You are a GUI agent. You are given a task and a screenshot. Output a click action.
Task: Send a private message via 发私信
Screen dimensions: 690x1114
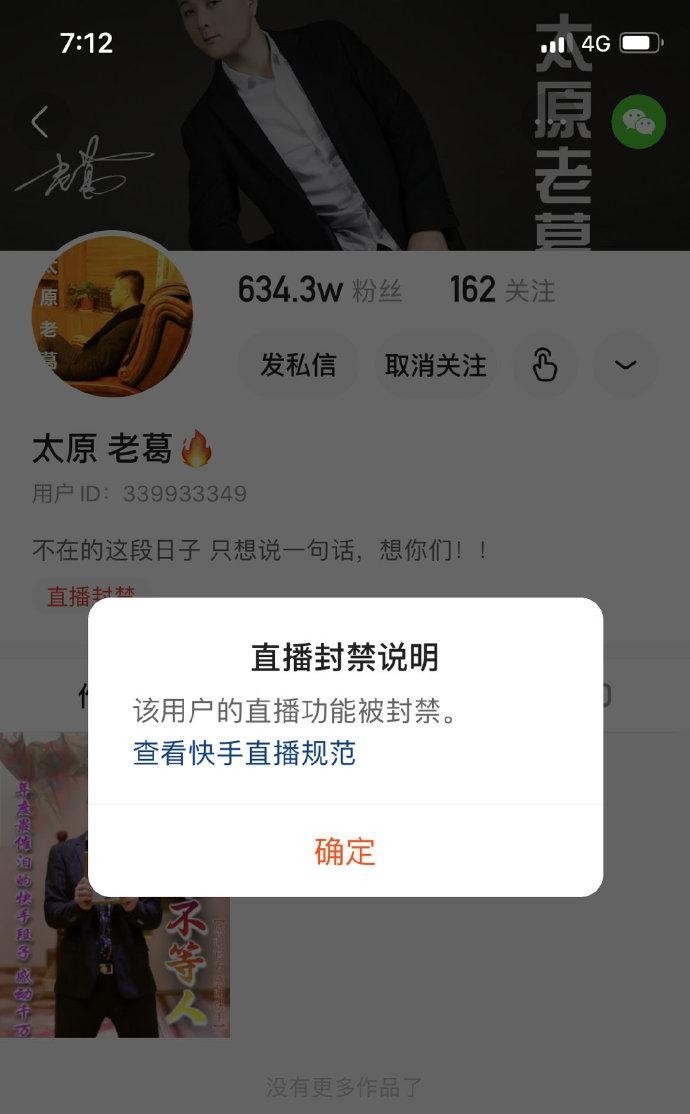tap(298, 365)
